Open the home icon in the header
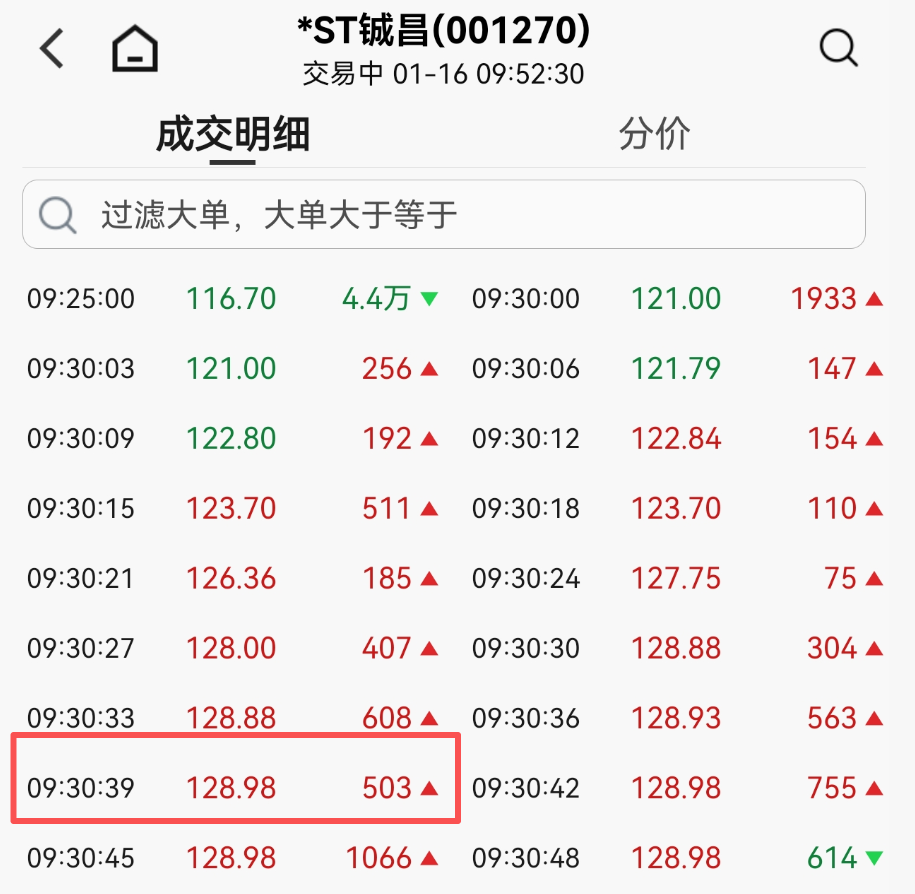 coord(135,48)
